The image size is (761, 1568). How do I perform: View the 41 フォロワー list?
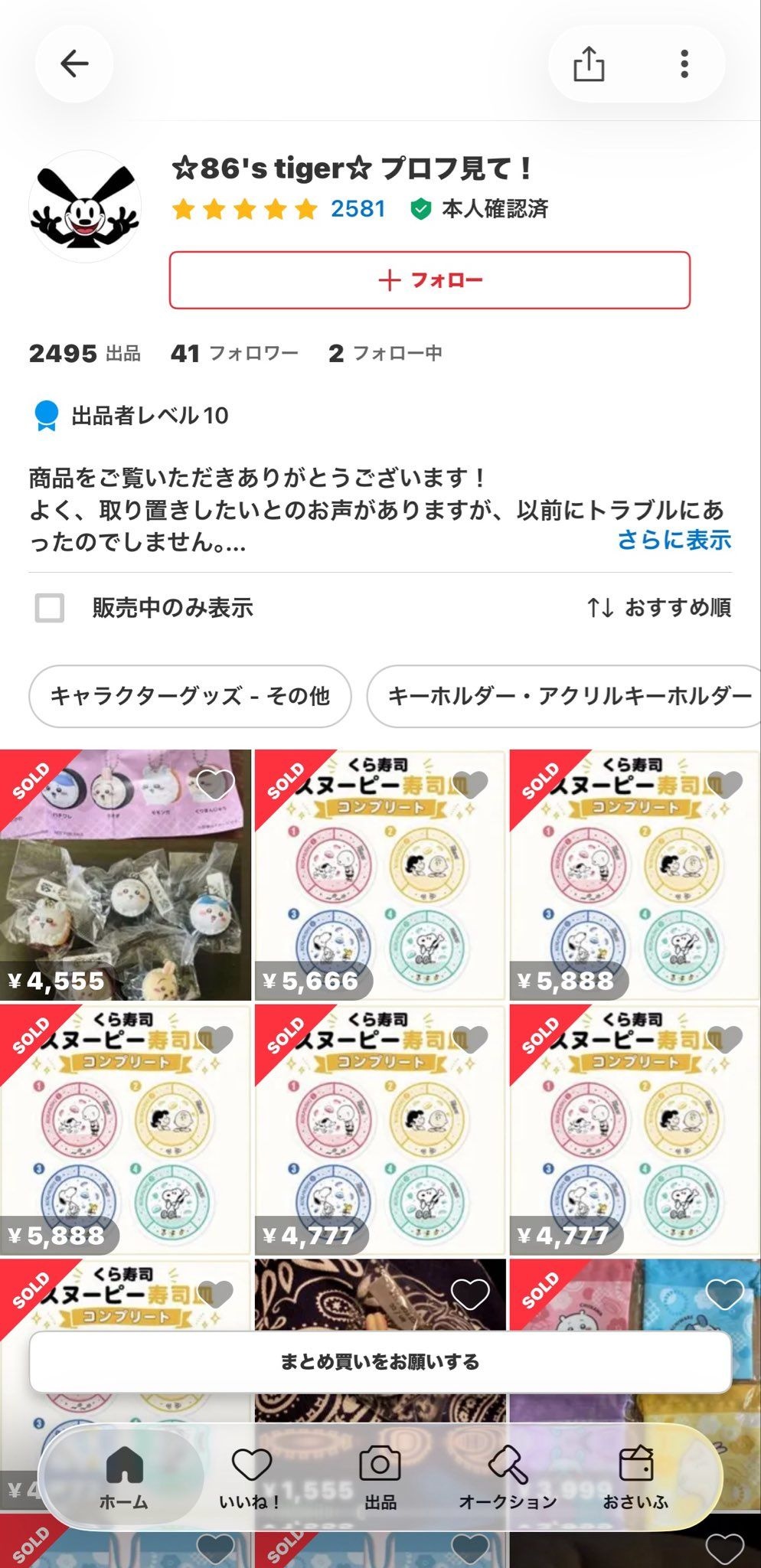click(x=234, y=353)
